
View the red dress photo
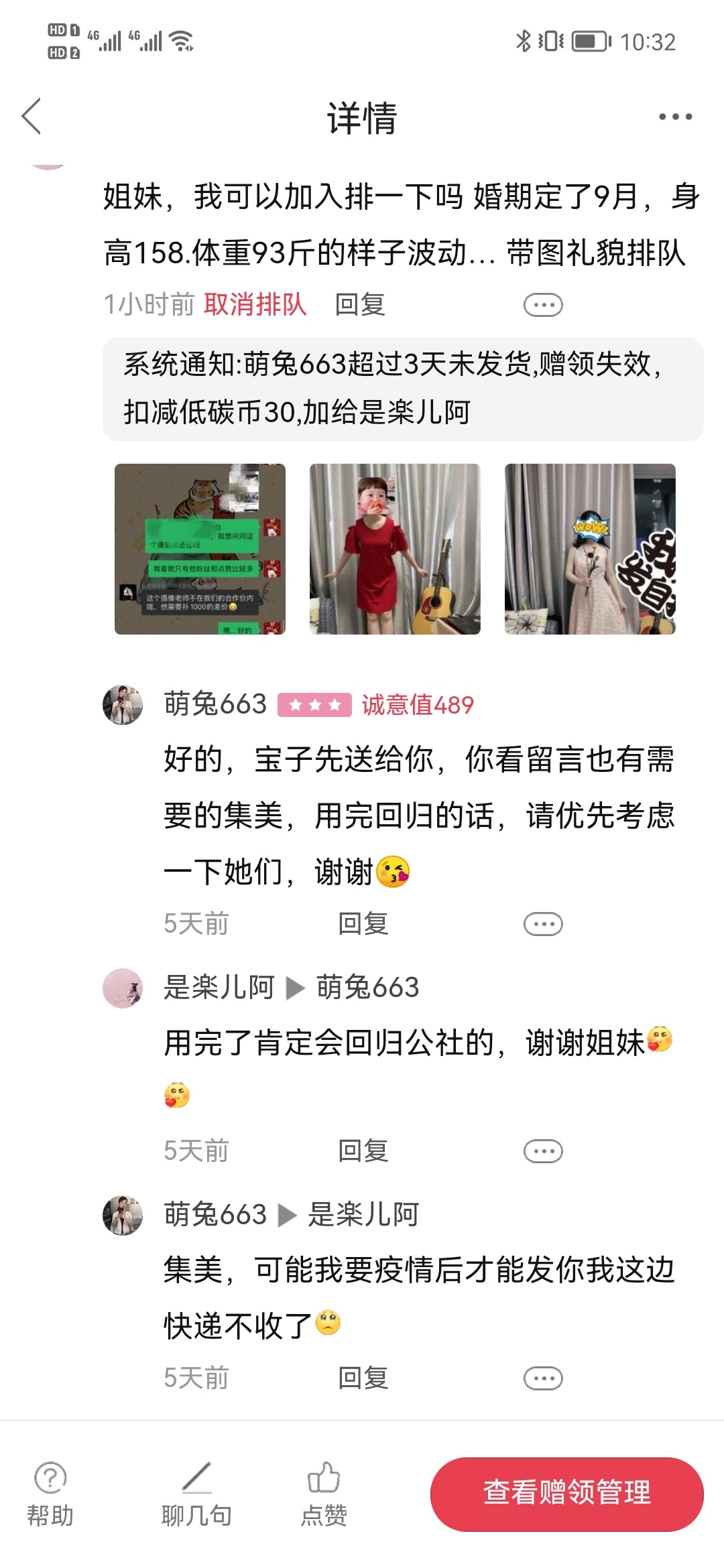395,549
